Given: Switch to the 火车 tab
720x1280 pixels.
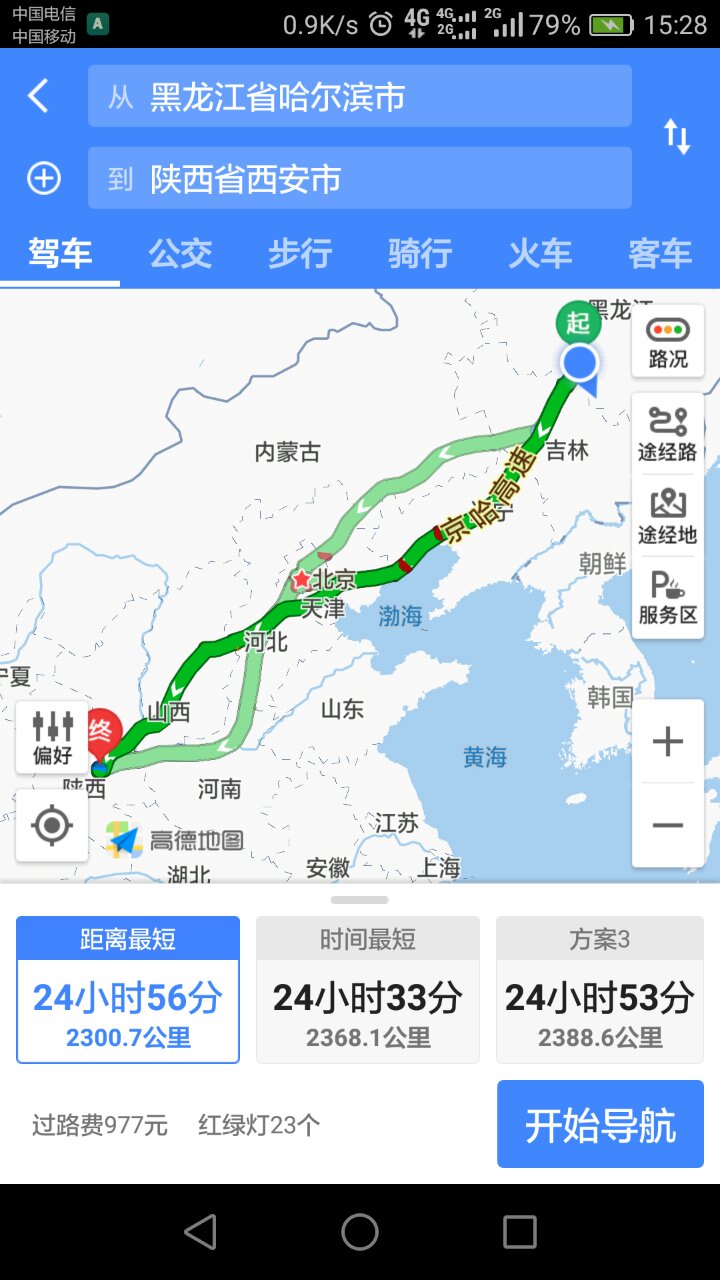Looking at the screenshot, I should (x=540, y=254).
